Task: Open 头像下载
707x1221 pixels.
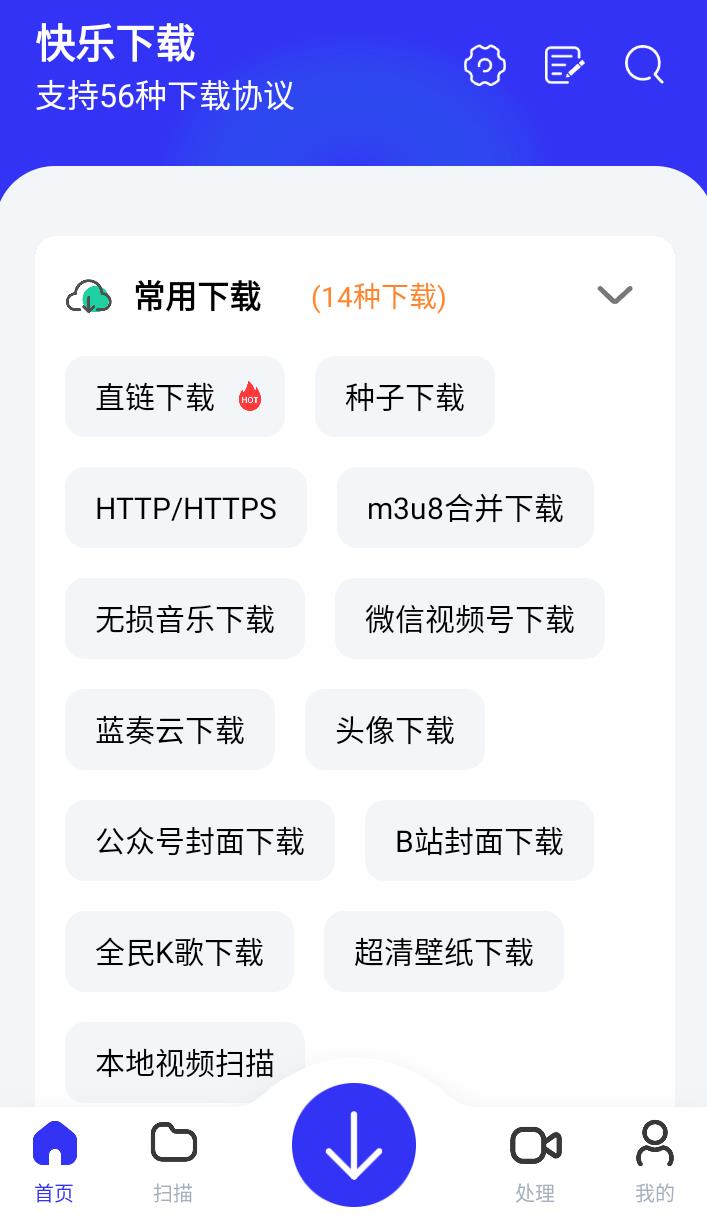Action: pos(395,730)
